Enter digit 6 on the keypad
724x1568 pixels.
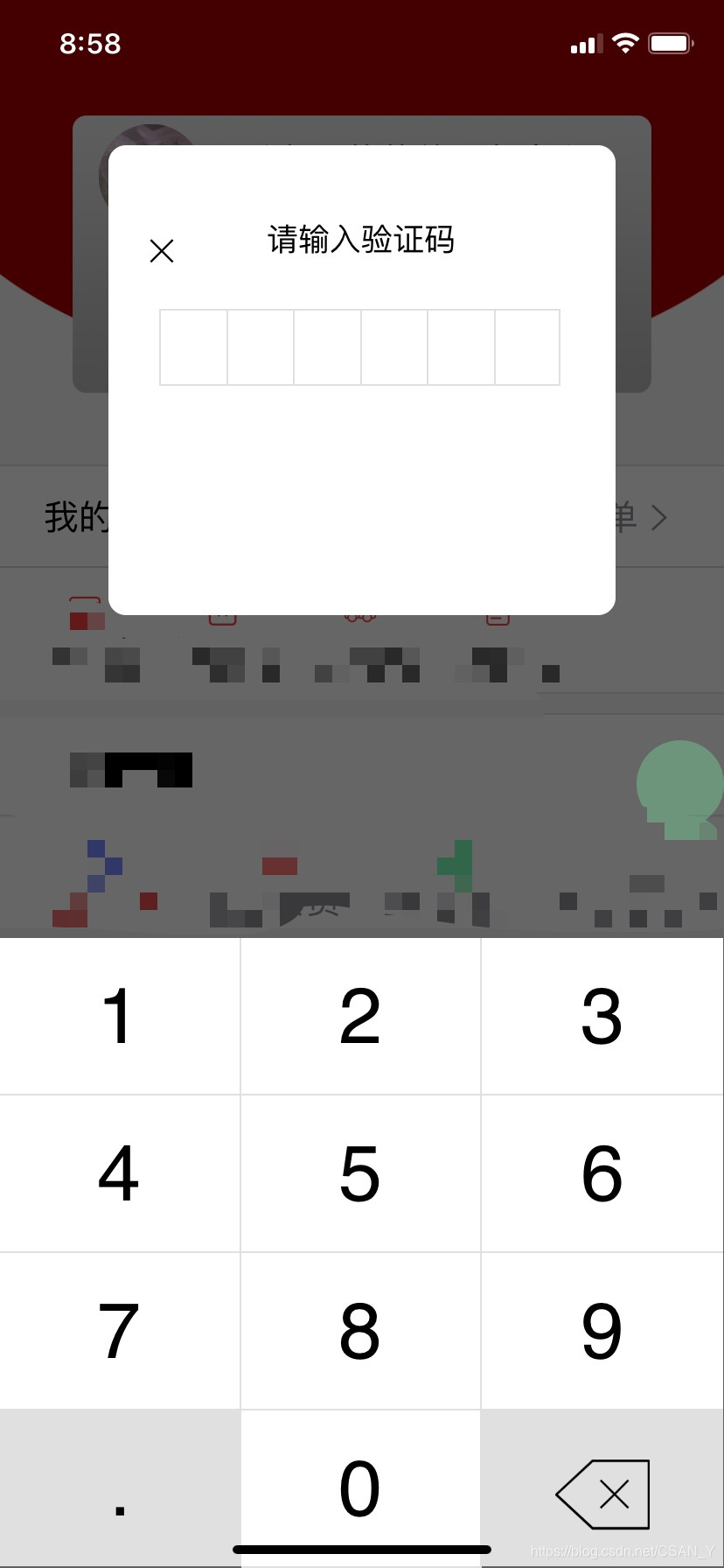coord(602,1173)
